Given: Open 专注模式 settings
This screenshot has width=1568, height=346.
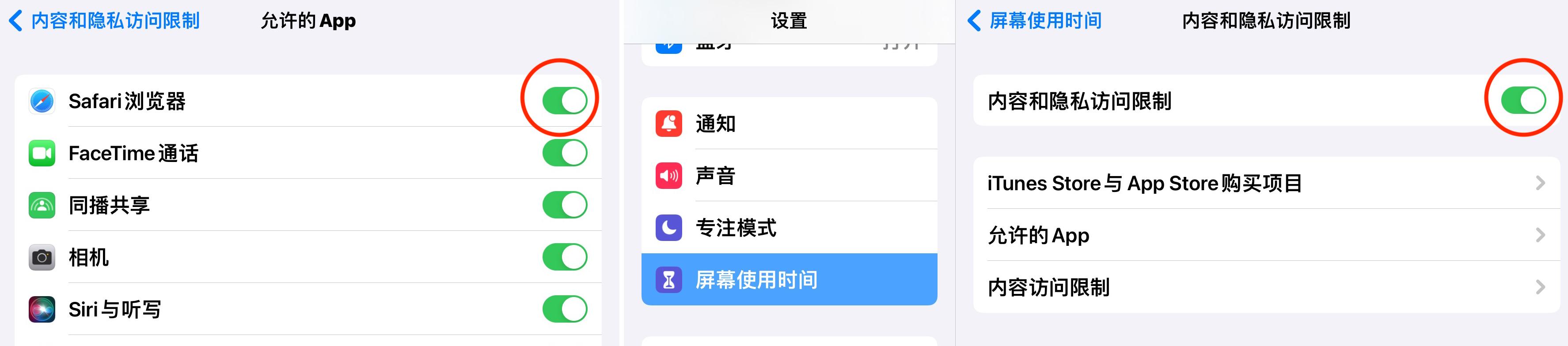Looking at the screenshot, I should [789, 228].
